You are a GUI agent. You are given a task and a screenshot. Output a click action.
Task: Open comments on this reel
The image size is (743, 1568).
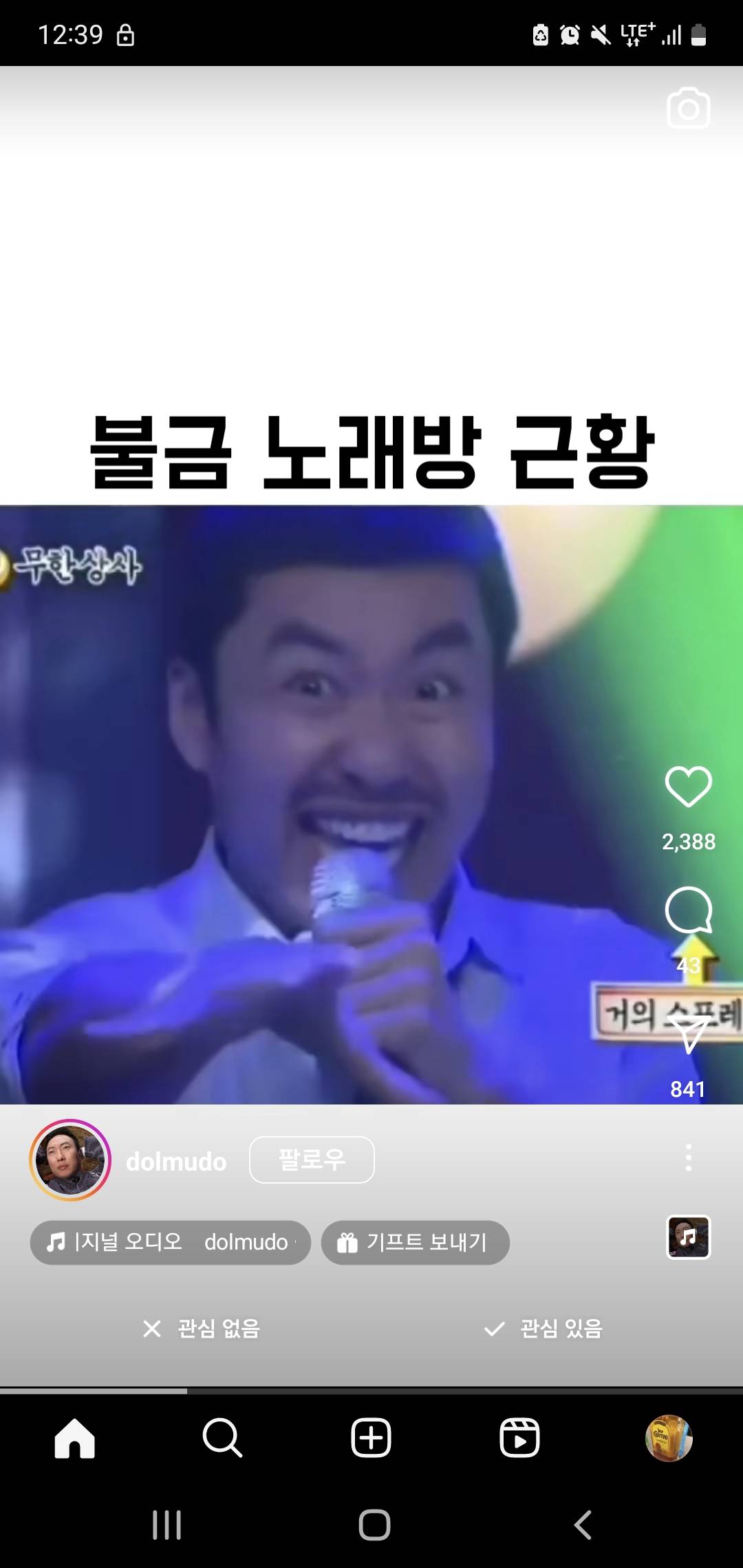click(688, 910)
